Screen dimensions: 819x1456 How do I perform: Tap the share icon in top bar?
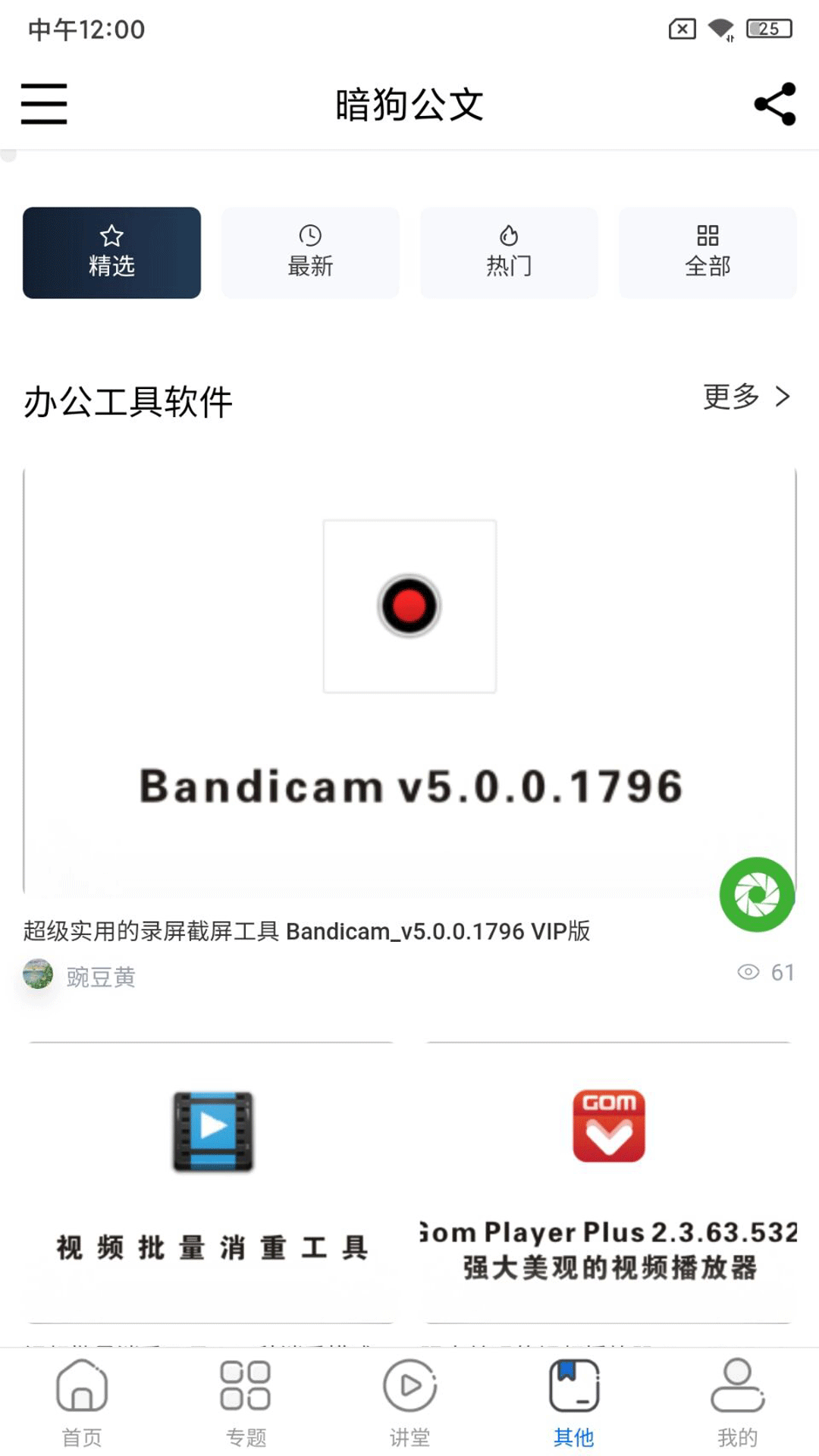pyautogui.click(x=773, y=104)
